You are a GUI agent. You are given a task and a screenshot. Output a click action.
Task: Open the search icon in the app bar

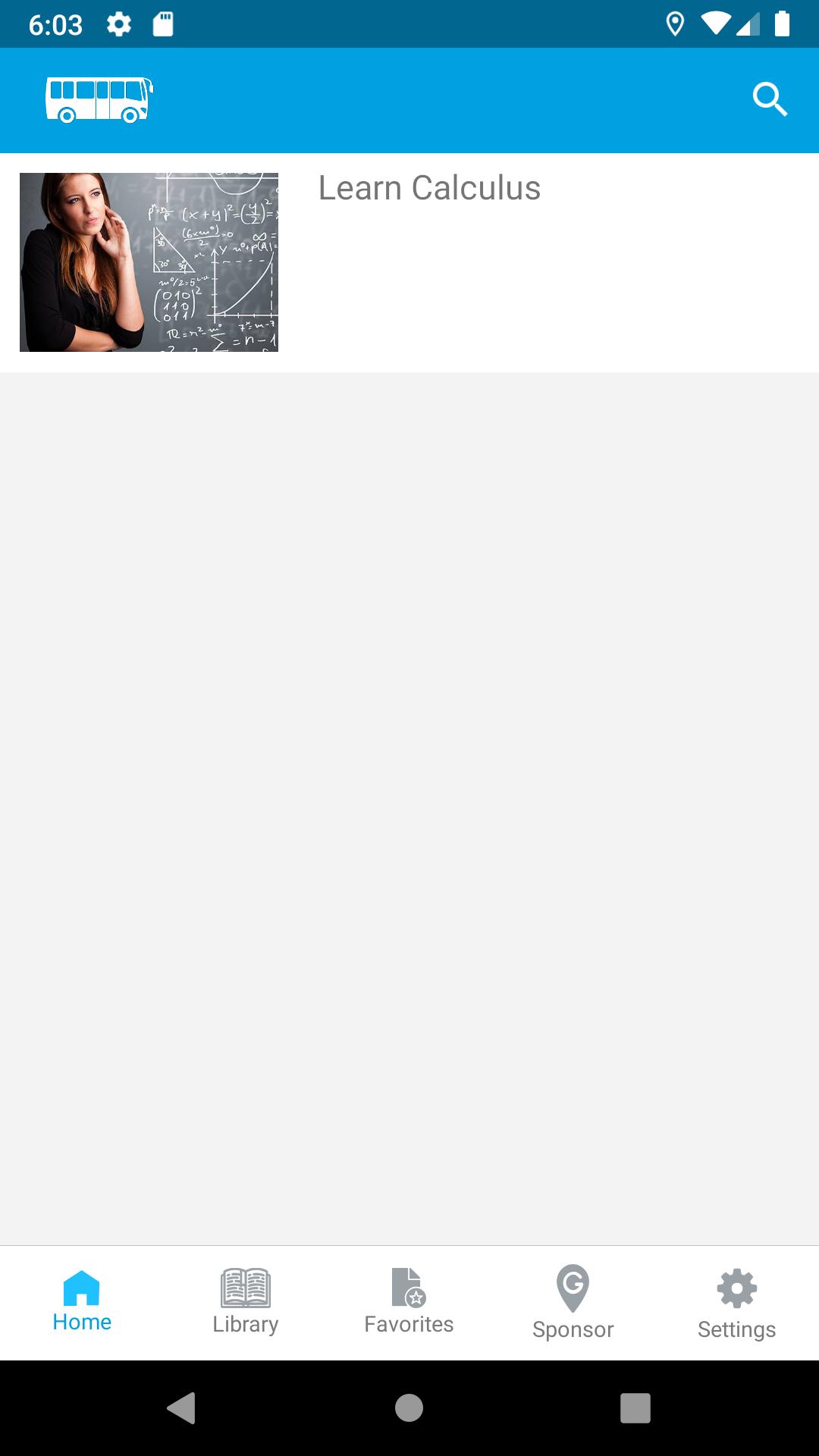pyautogui.click(x=770, y=99)
